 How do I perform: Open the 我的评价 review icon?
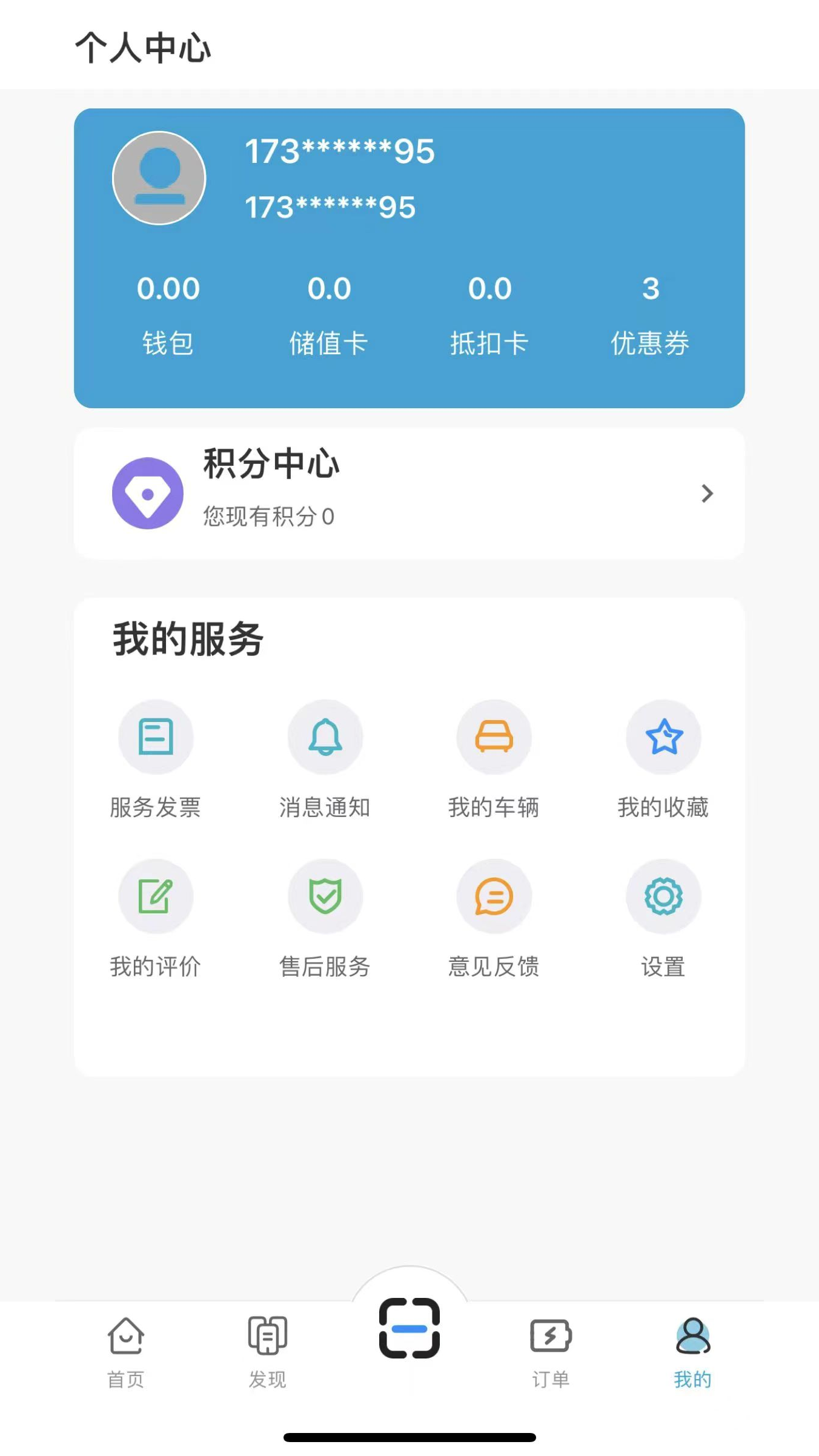click(156, 897)
